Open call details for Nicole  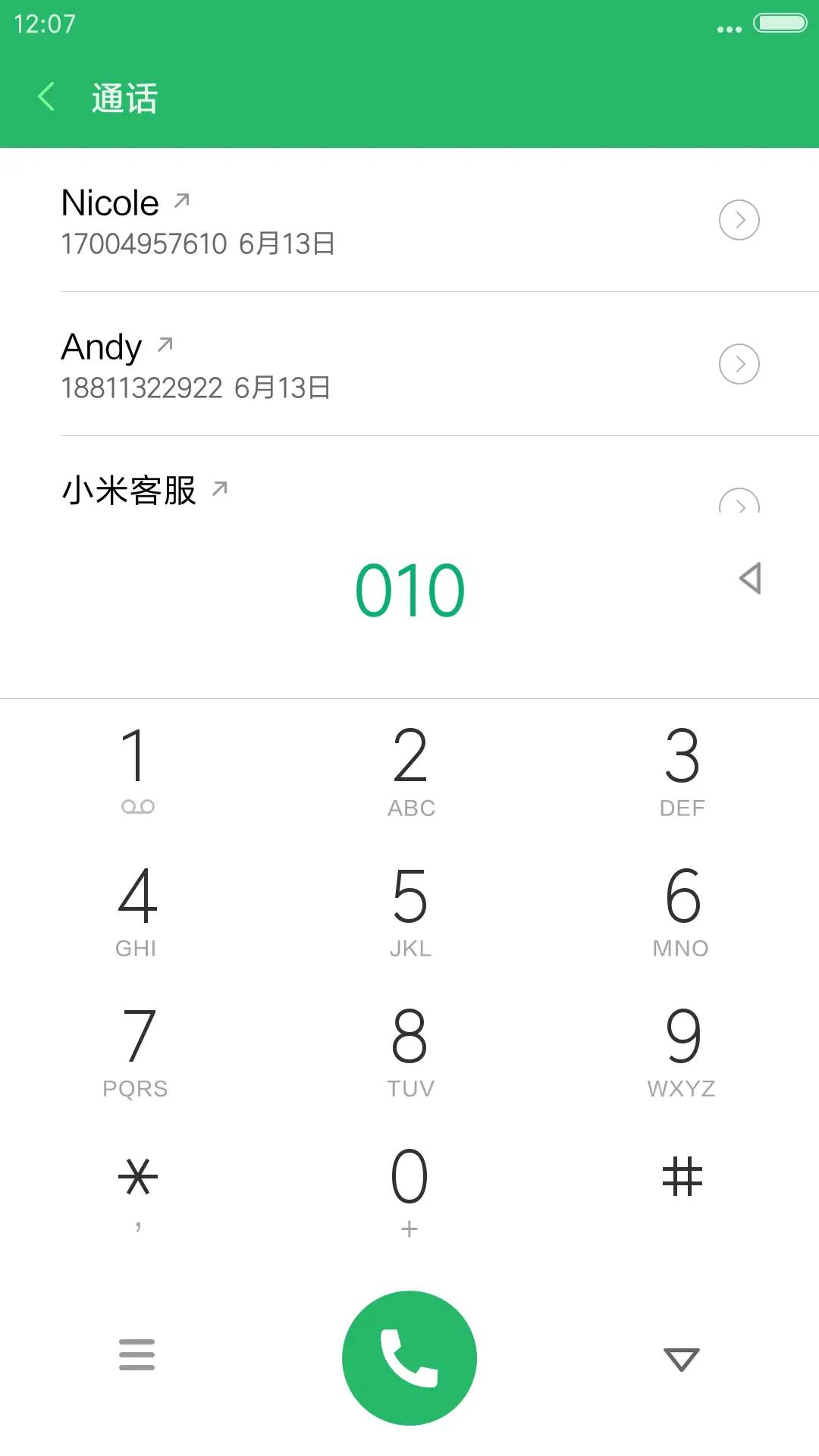click(739, 220)
